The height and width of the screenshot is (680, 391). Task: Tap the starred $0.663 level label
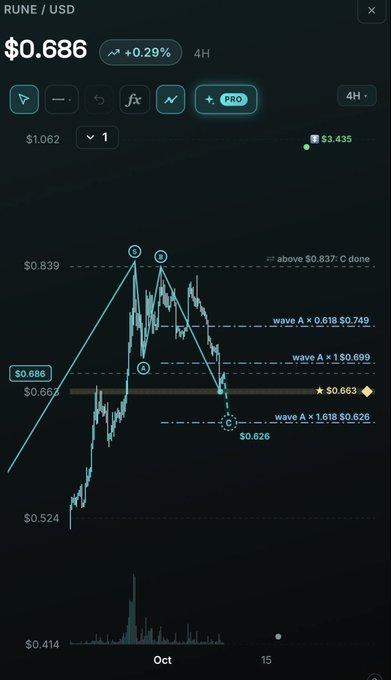pyautogui.click(x=336, y=391)
